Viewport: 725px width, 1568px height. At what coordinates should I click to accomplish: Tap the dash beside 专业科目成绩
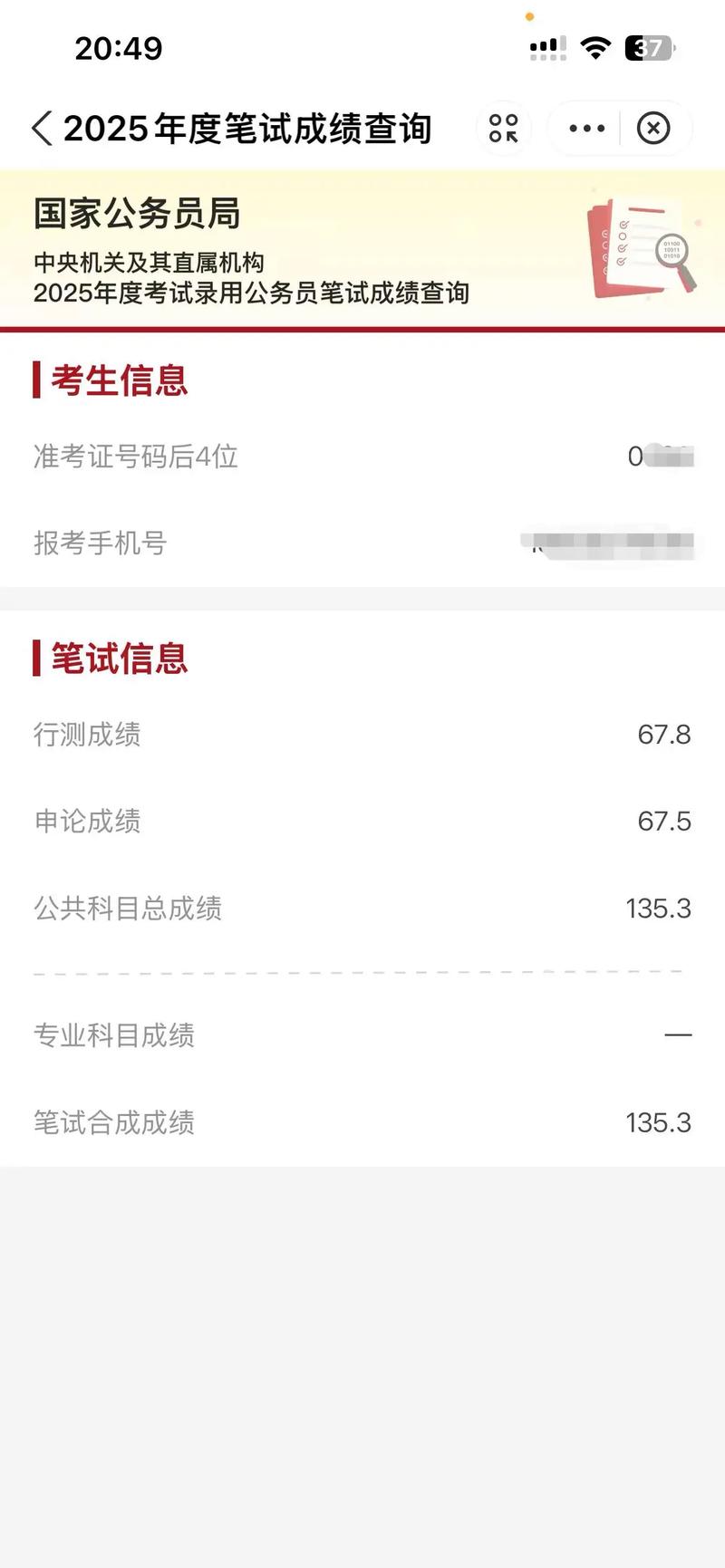pos(678,1035)
